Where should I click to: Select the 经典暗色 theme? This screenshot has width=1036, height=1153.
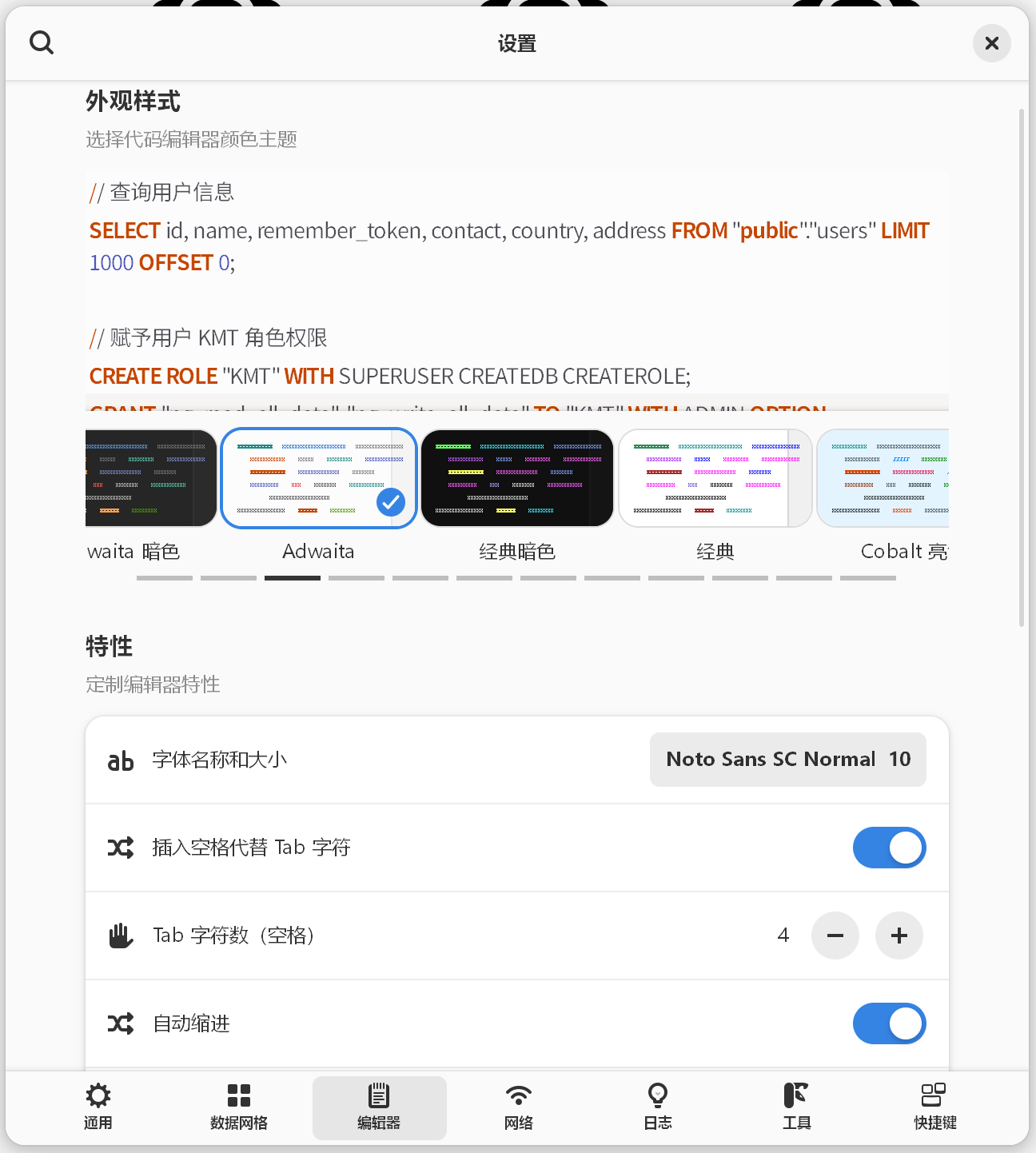(517, 478)
